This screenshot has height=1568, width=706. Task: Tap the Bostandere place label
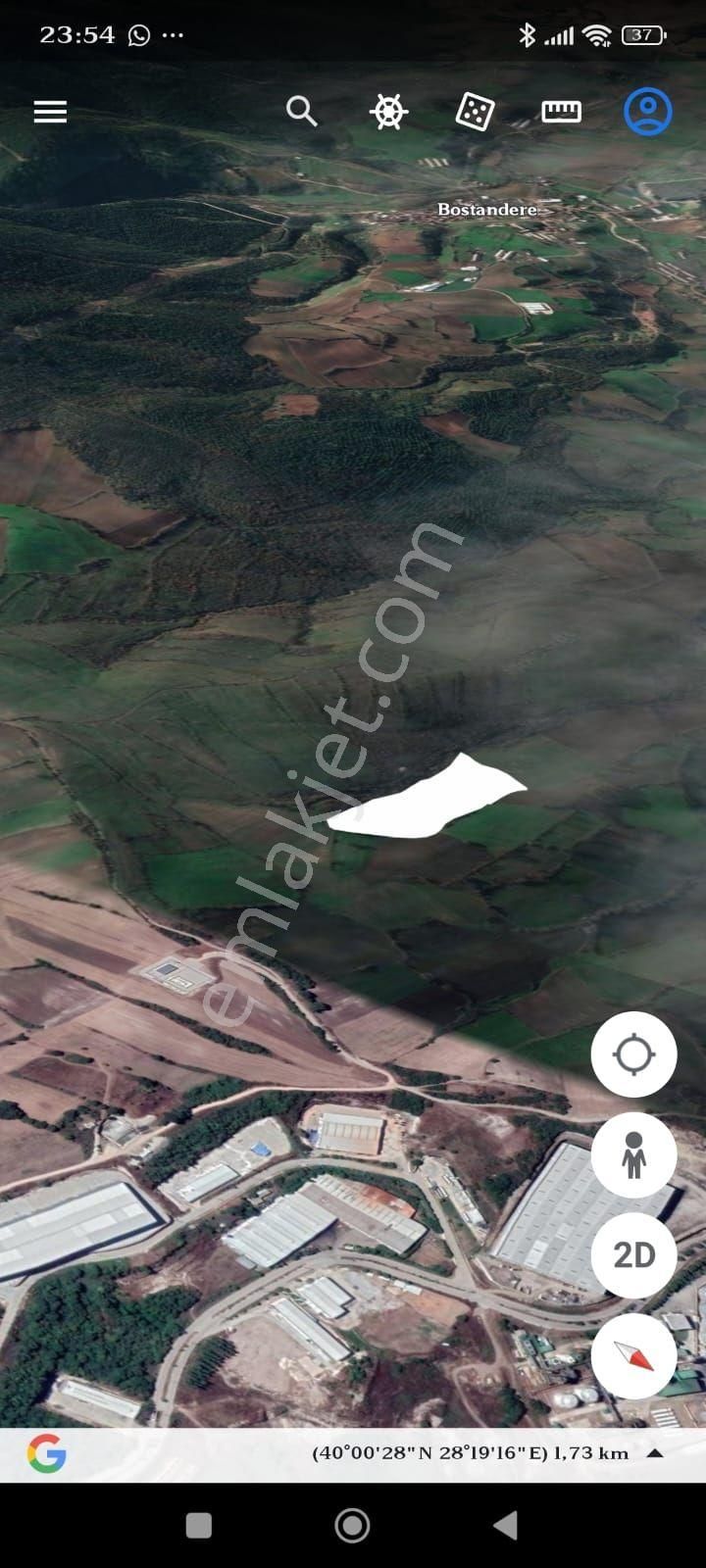point(487,210)
